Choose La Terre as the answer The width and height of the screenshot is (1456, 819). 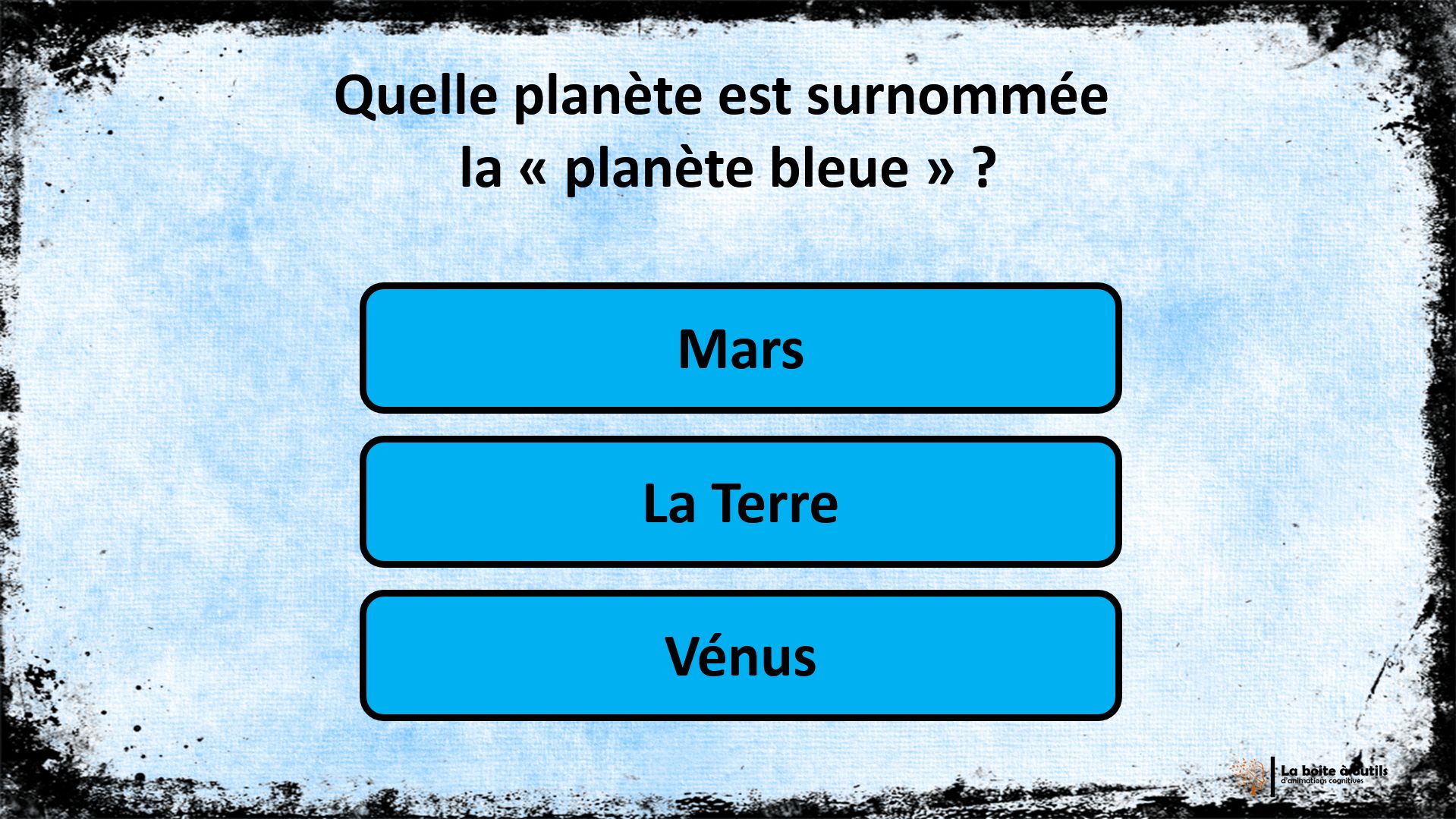tap(741, 502)
